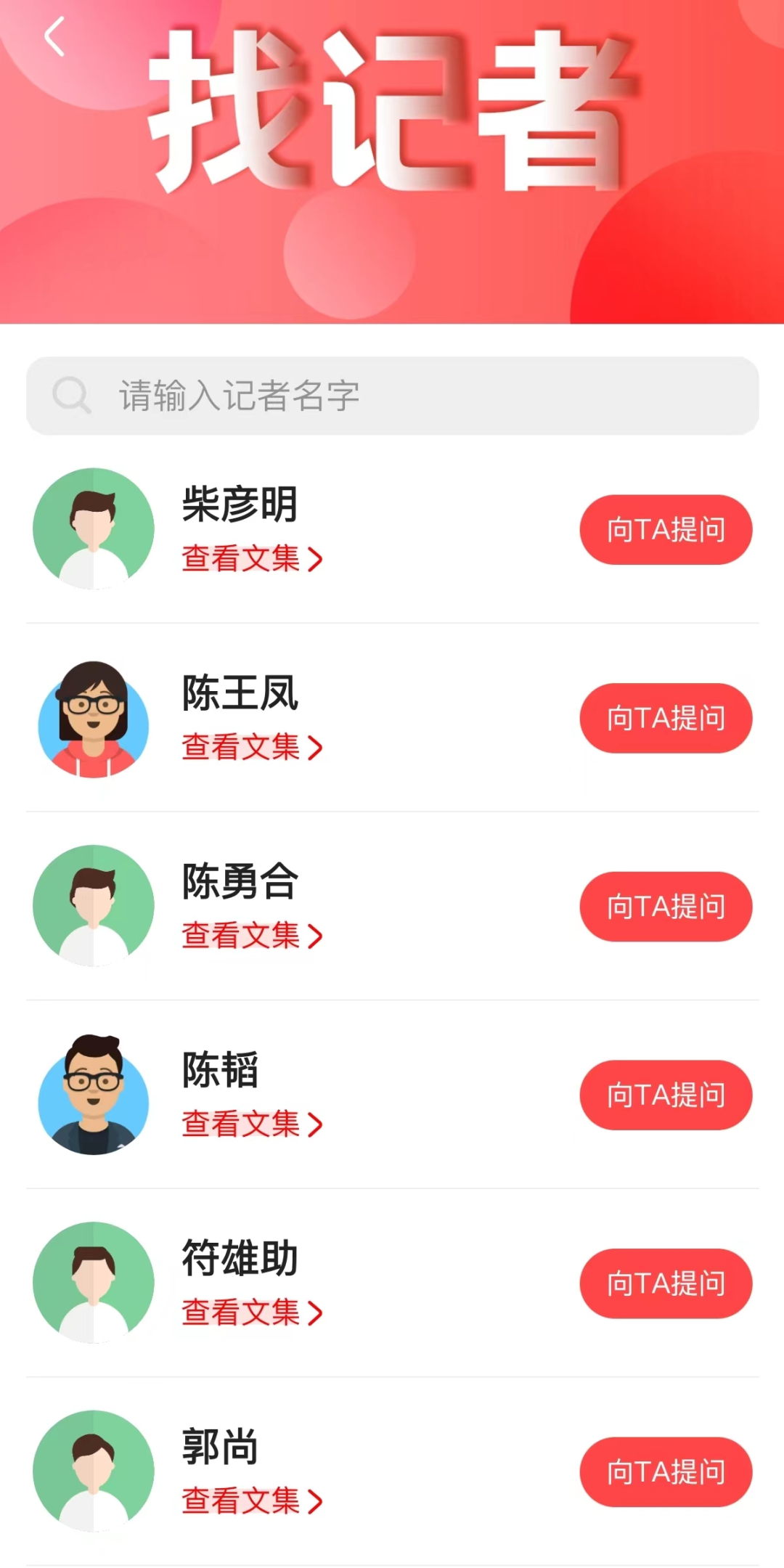784x1568 pixels.
Task: Ask 柴彦明 a question
Action: 665,530
